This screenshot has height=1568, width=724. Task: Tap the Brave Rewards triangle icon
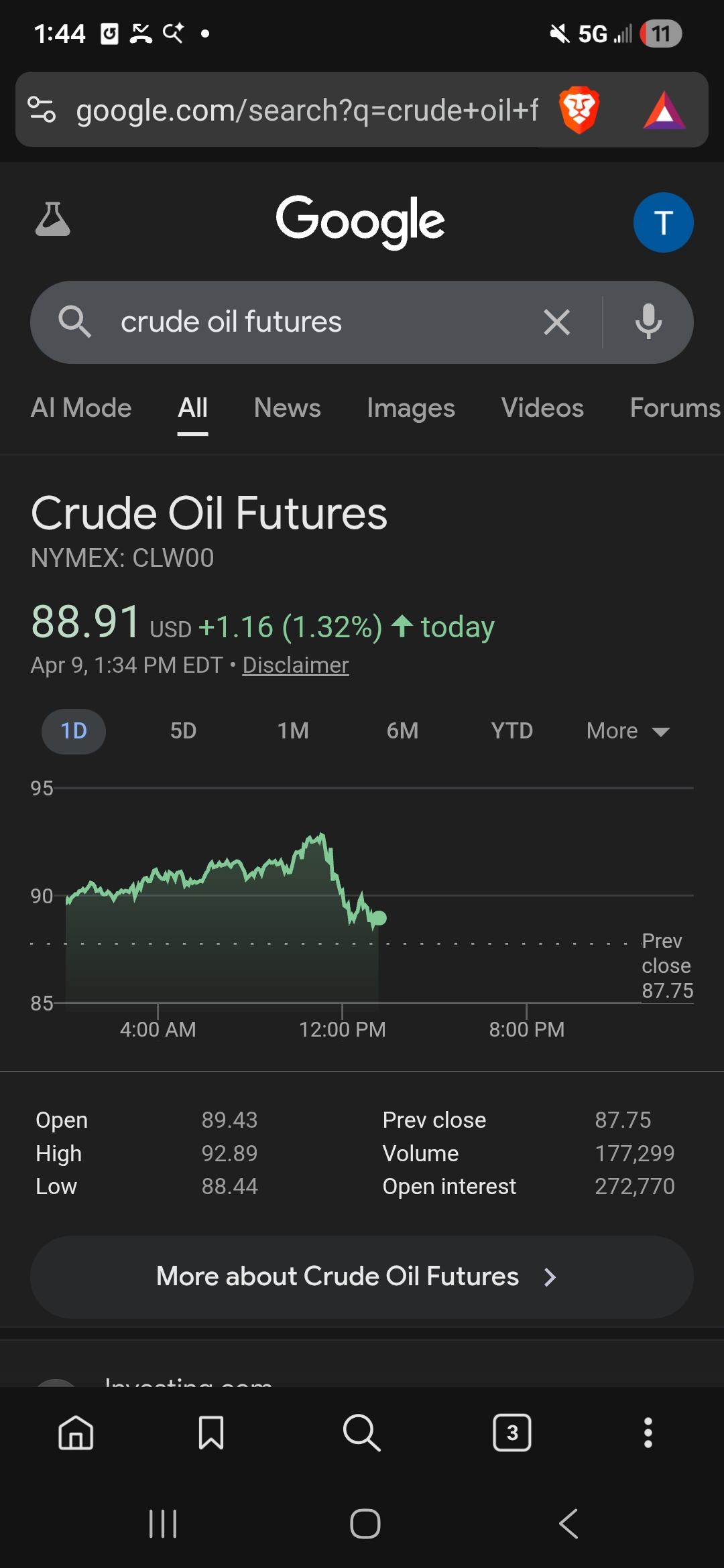pos(664,110)
